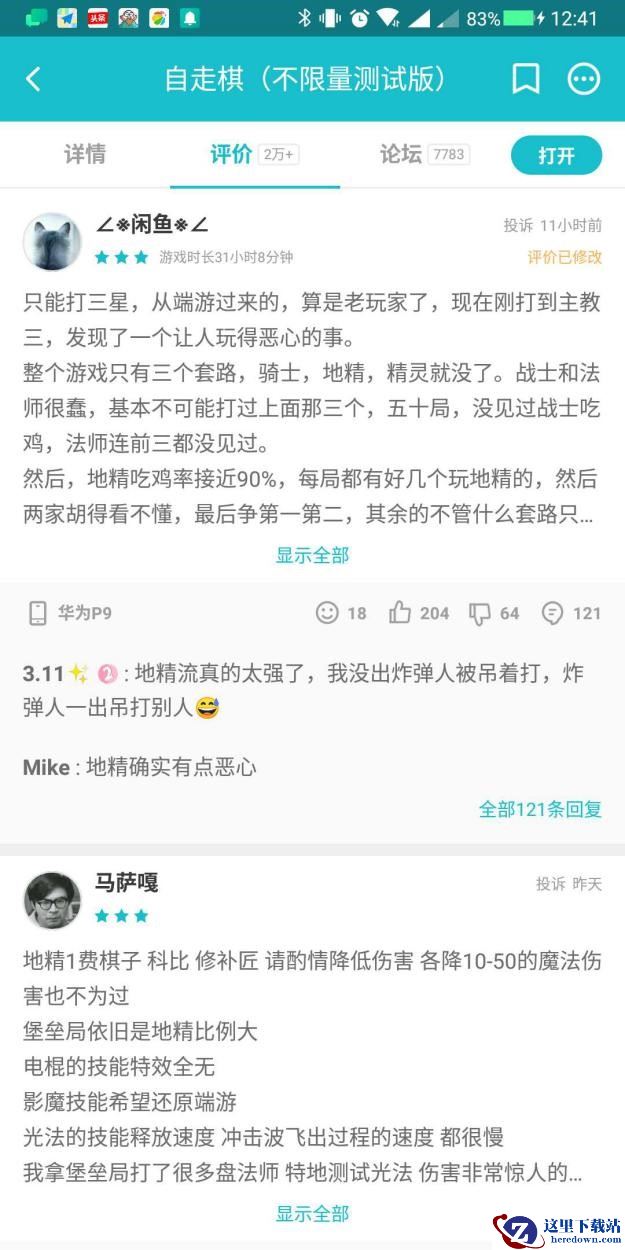Tap 投诉 on 闲鱼's review

pos(518,226)
